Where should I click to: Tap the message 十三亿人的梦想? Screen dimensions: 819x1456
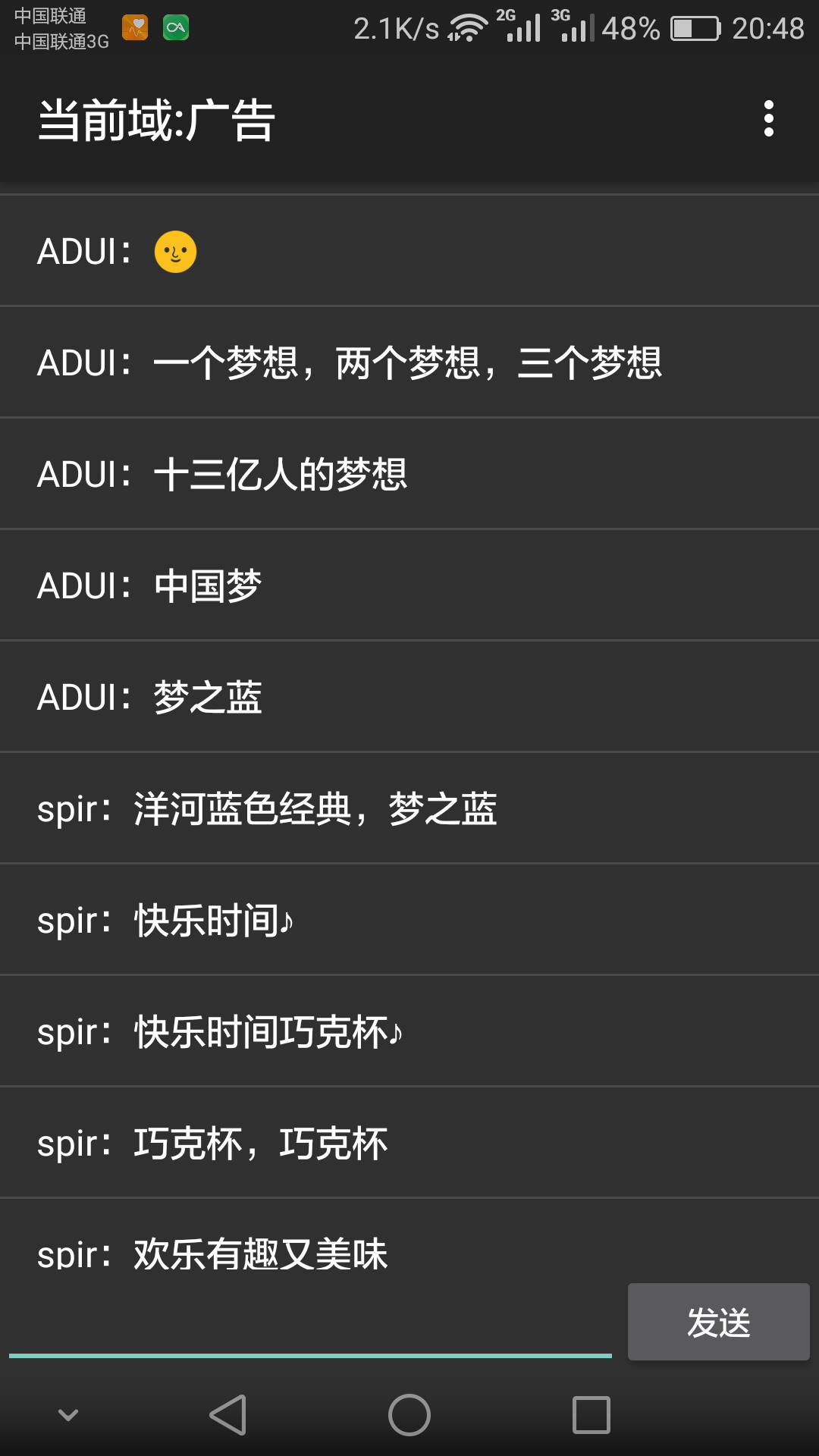pyautogui.click(x=409, y=474)
